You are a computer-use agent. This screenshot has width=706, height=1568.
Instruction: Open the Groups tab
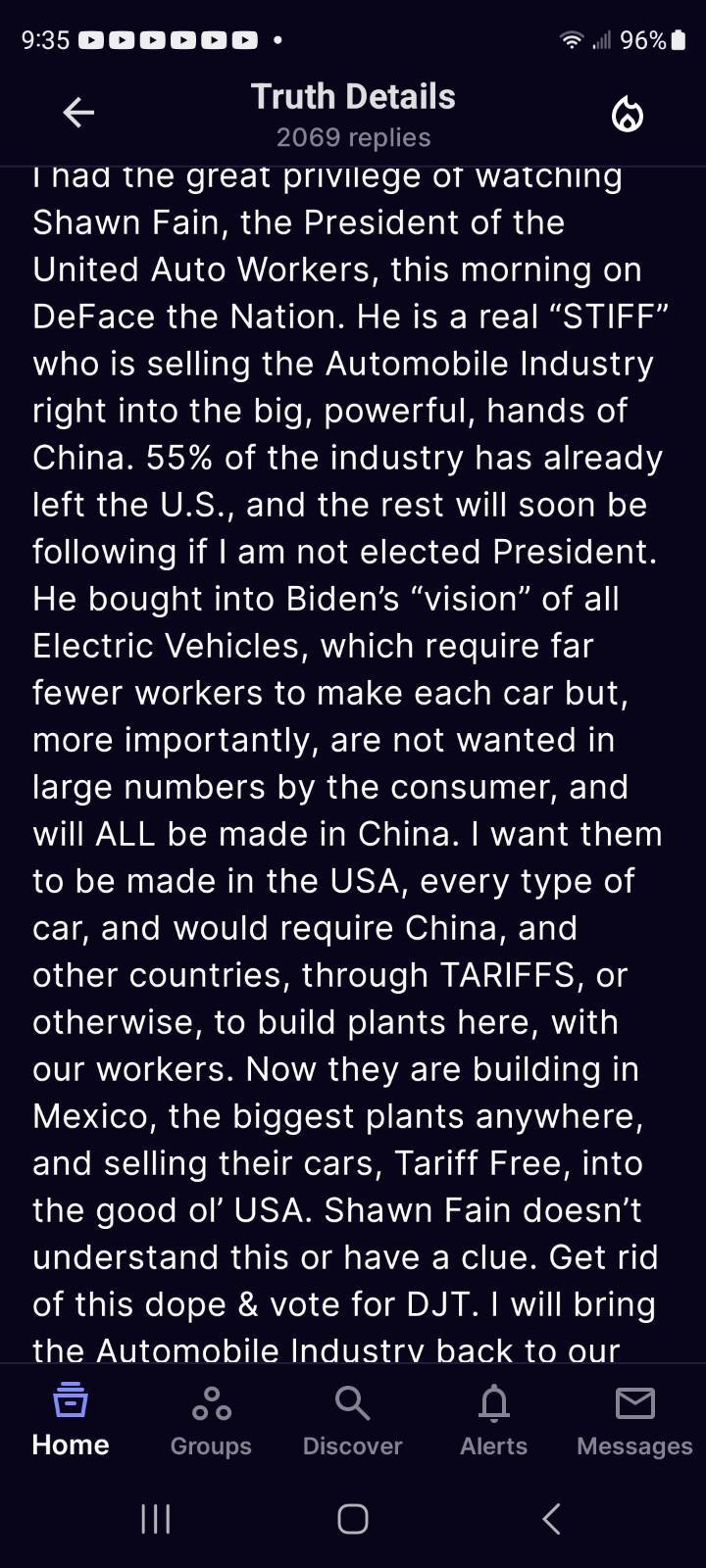coord(211,1419)
